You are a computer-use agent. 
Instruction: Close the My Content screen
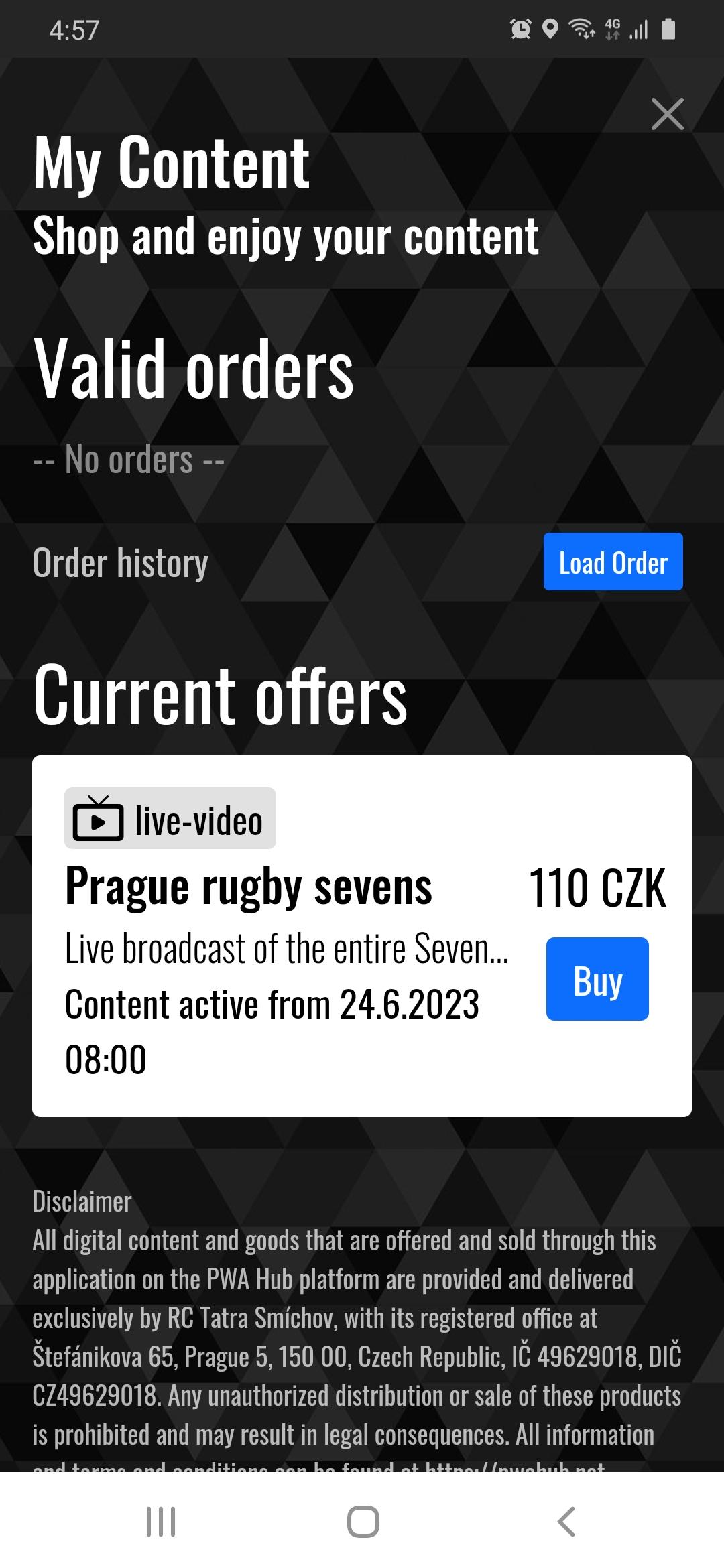pos(667,114)
